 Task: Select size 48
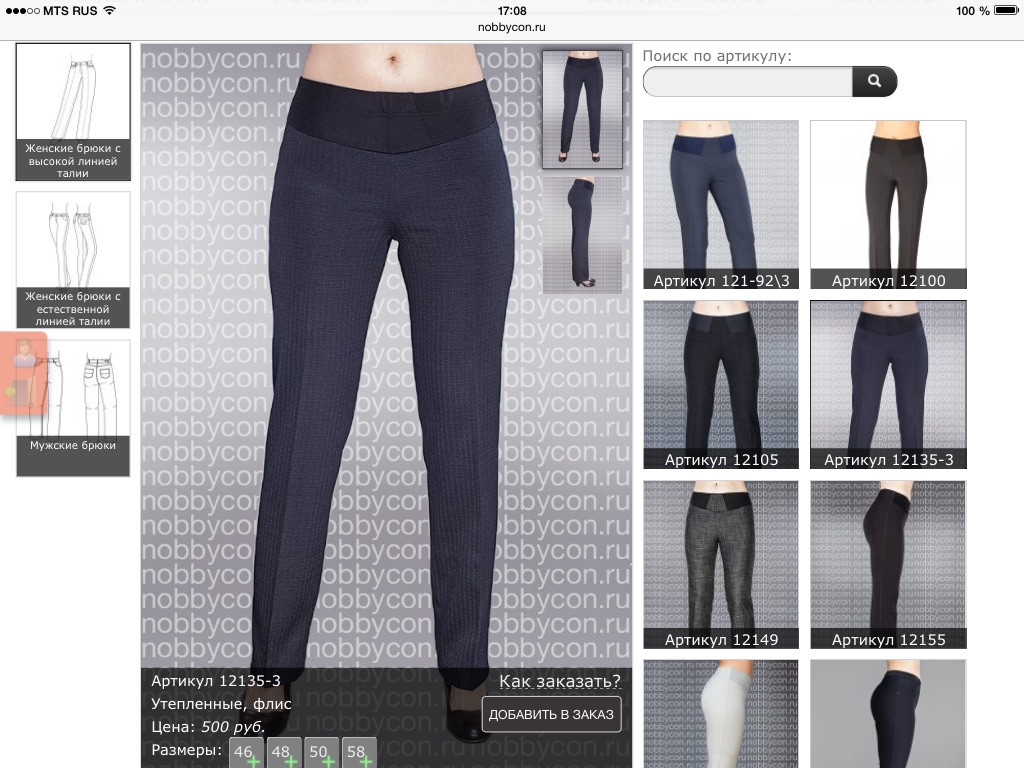pyautogui.click(x=283, y=753)
